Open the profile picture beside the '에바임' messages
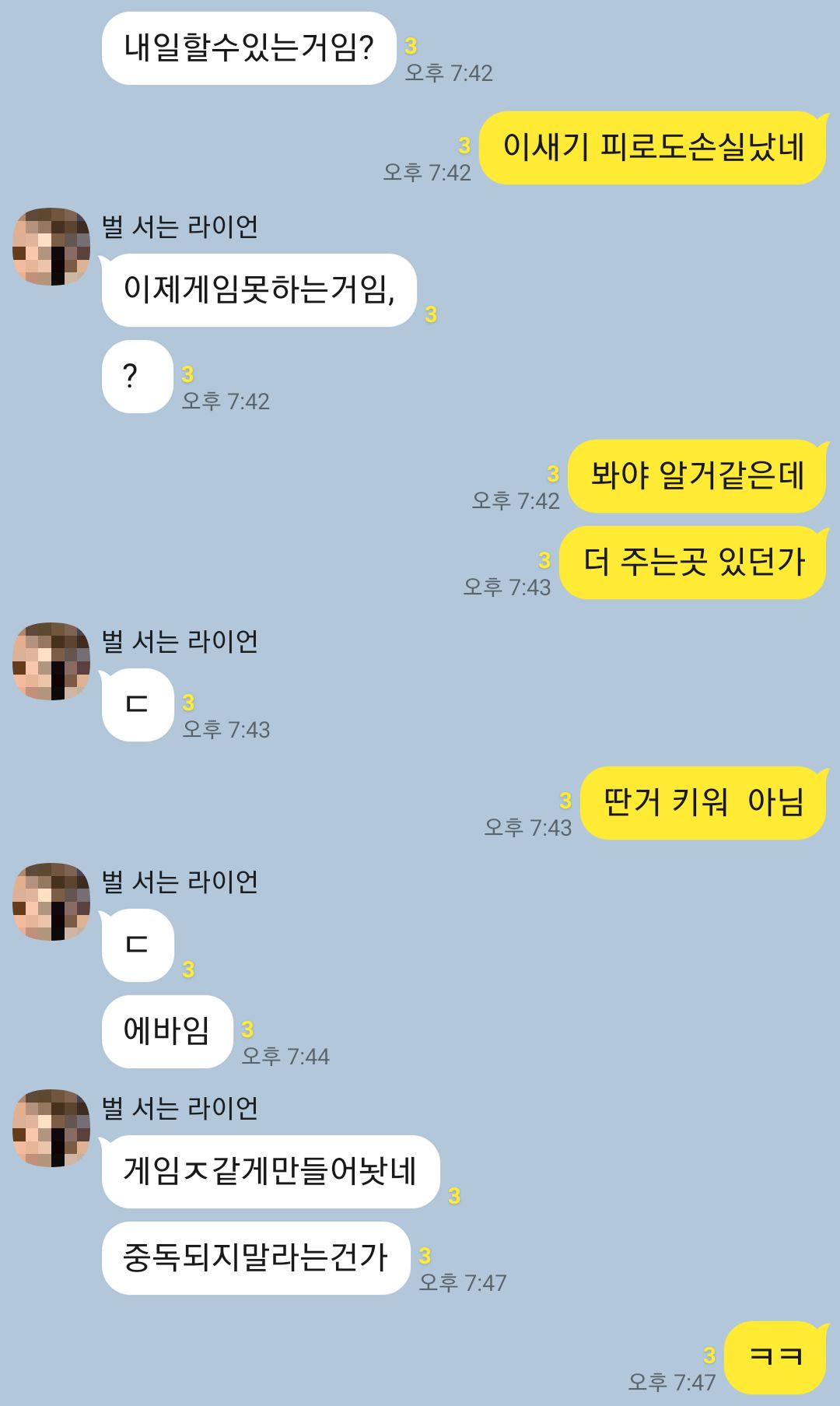The width and height of the screenshot is (840, 1406). [x=51, y=901]
